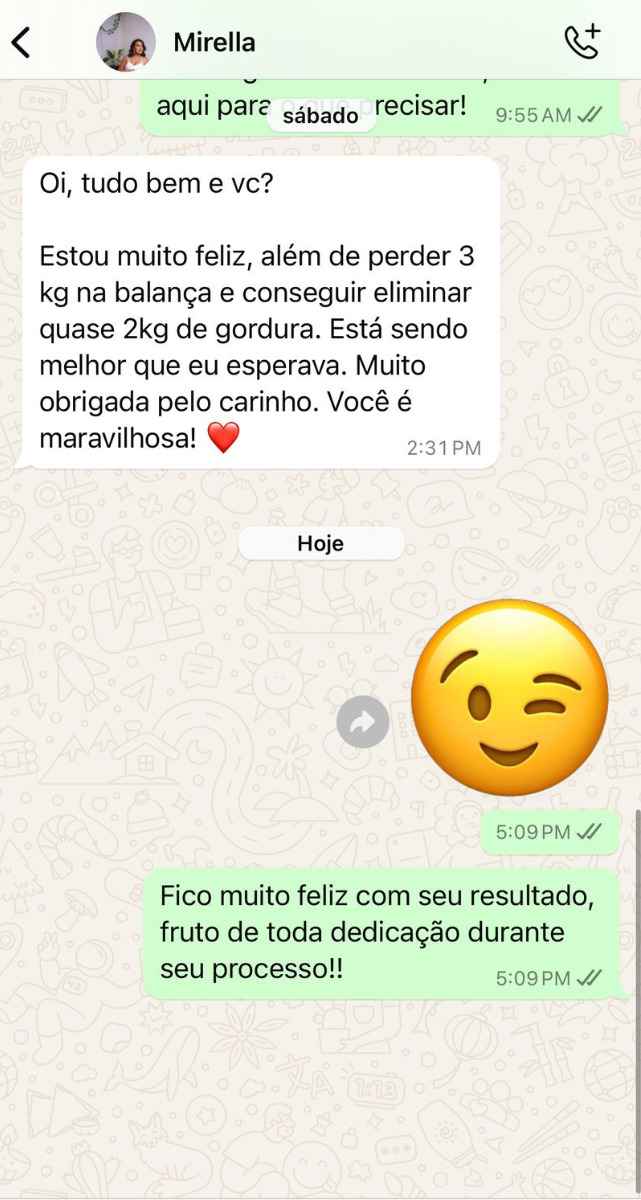Image resolution: width=641 pixels, height=1200 pixels.
Task: Go back to the chat list
Action: [21, 42]
